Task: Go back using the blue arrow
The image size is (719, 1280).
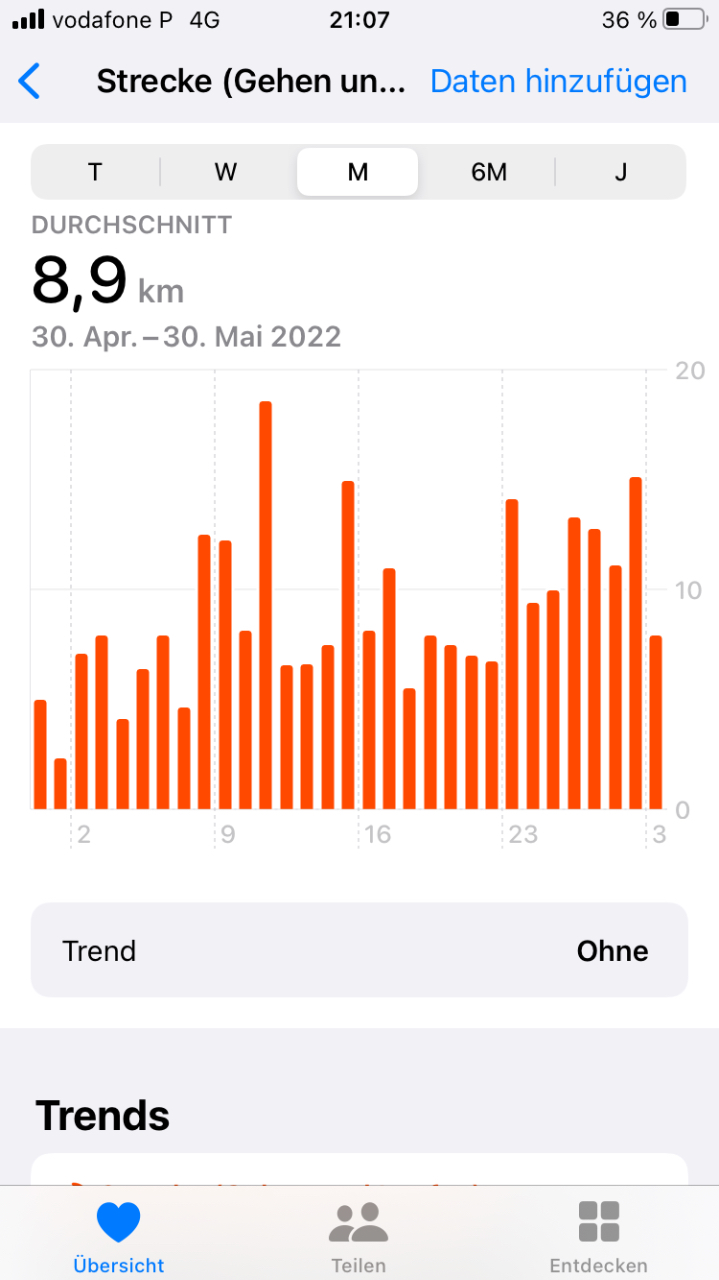Action: click(x=30, y=81)
